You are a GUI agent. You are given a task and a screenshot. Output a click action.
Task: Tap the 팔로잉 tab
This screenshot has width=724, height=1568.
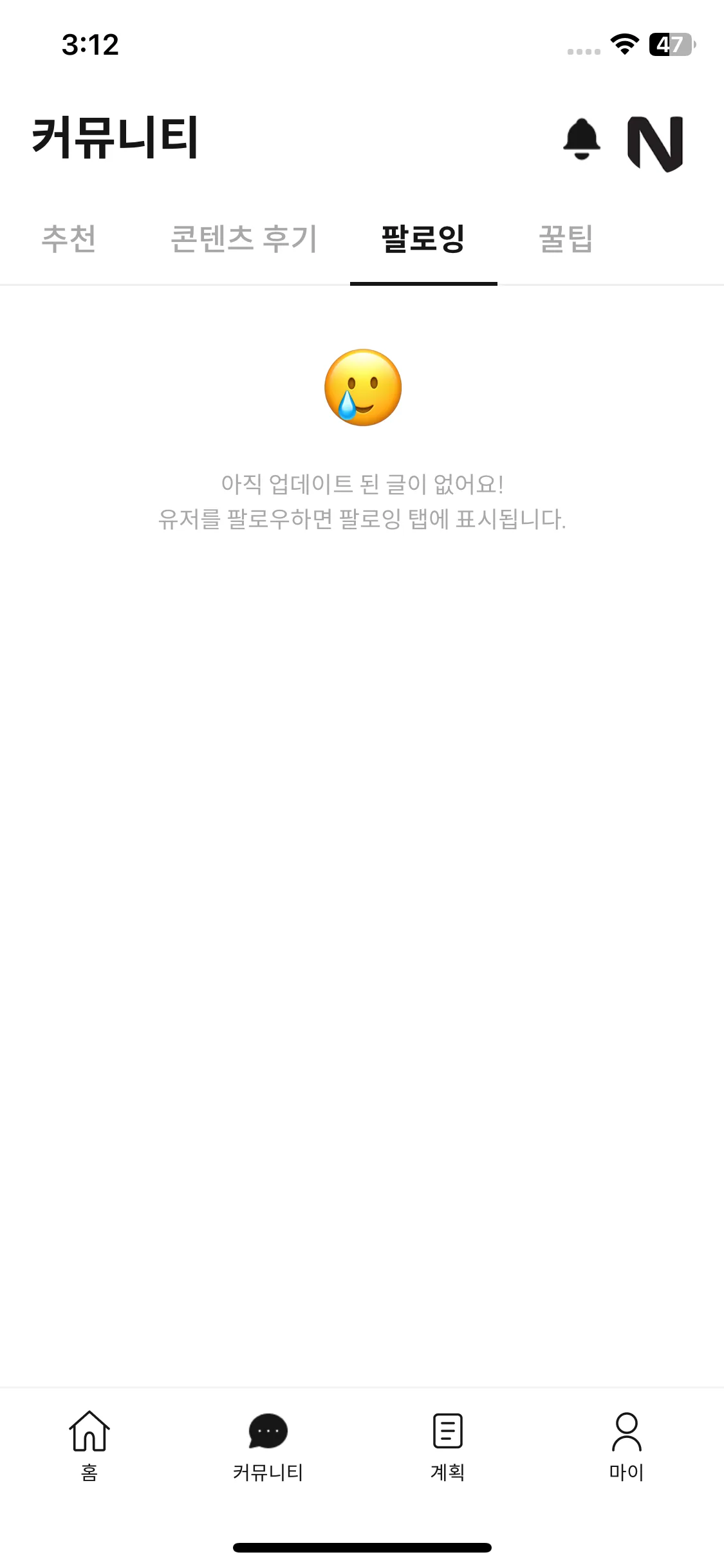point(423,239)
